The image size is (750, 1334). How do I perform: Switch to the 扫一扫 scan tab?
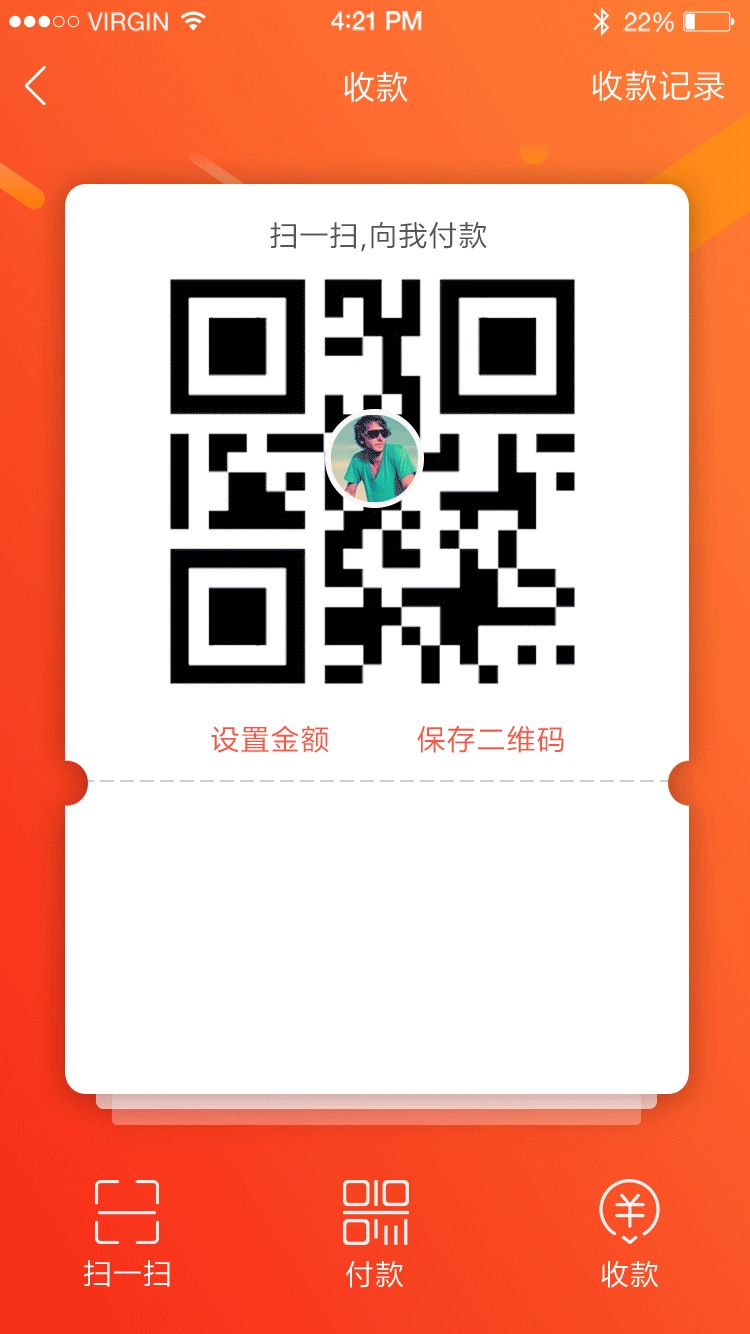point(127,1234)
